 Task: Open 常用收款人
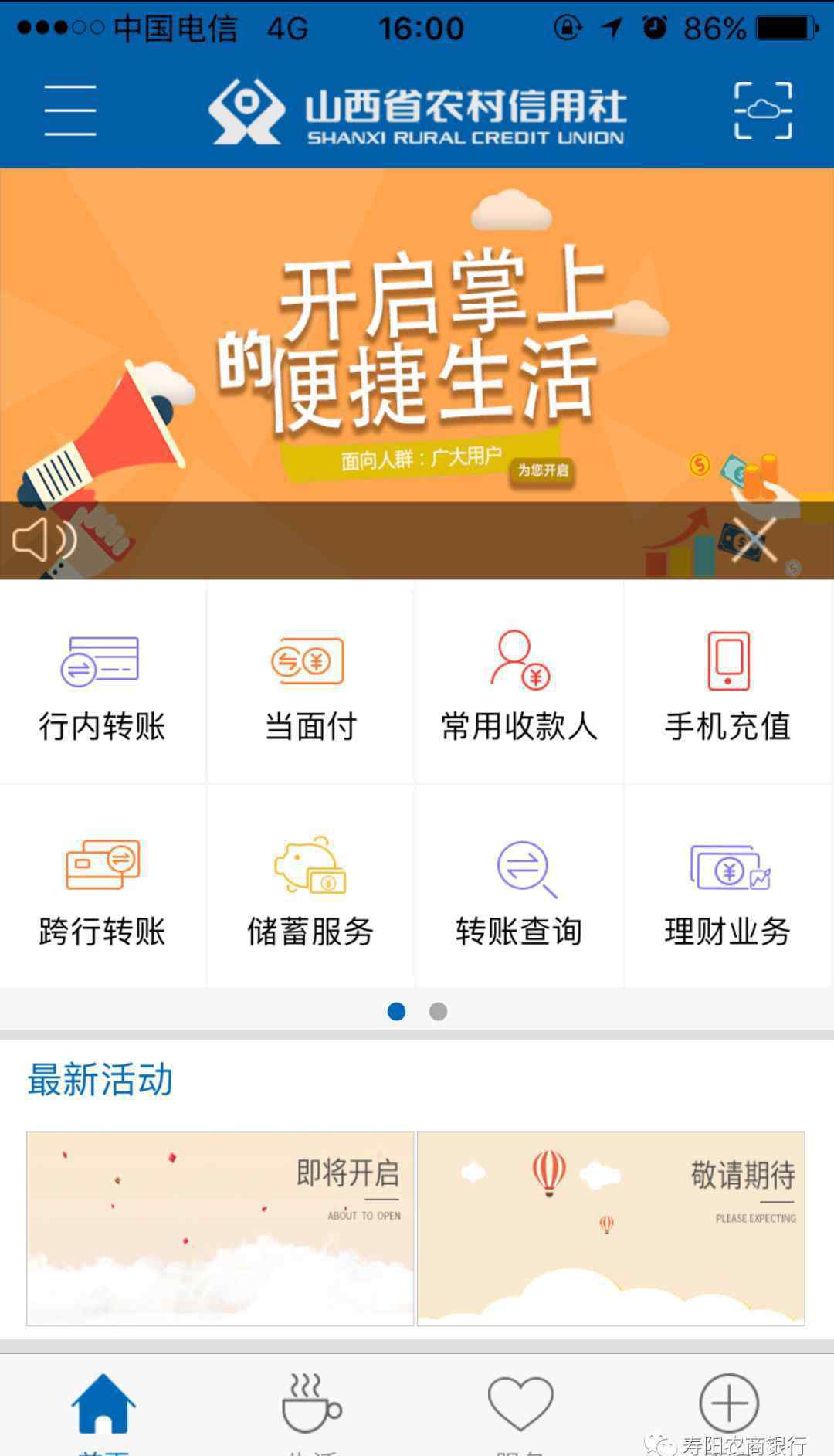click(519, 683)
